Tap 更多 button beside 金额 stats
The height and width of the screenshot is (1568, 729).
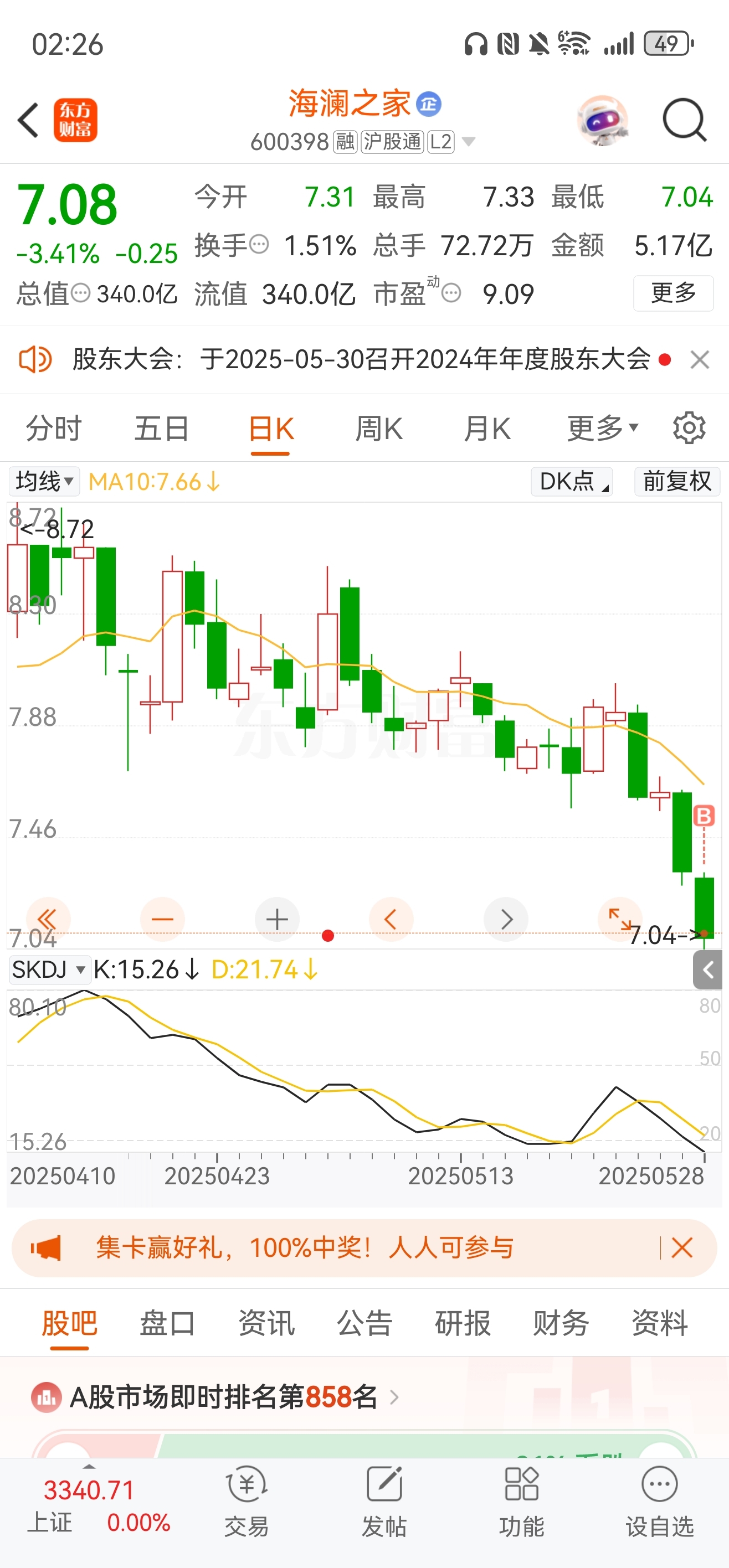[673, 293]
